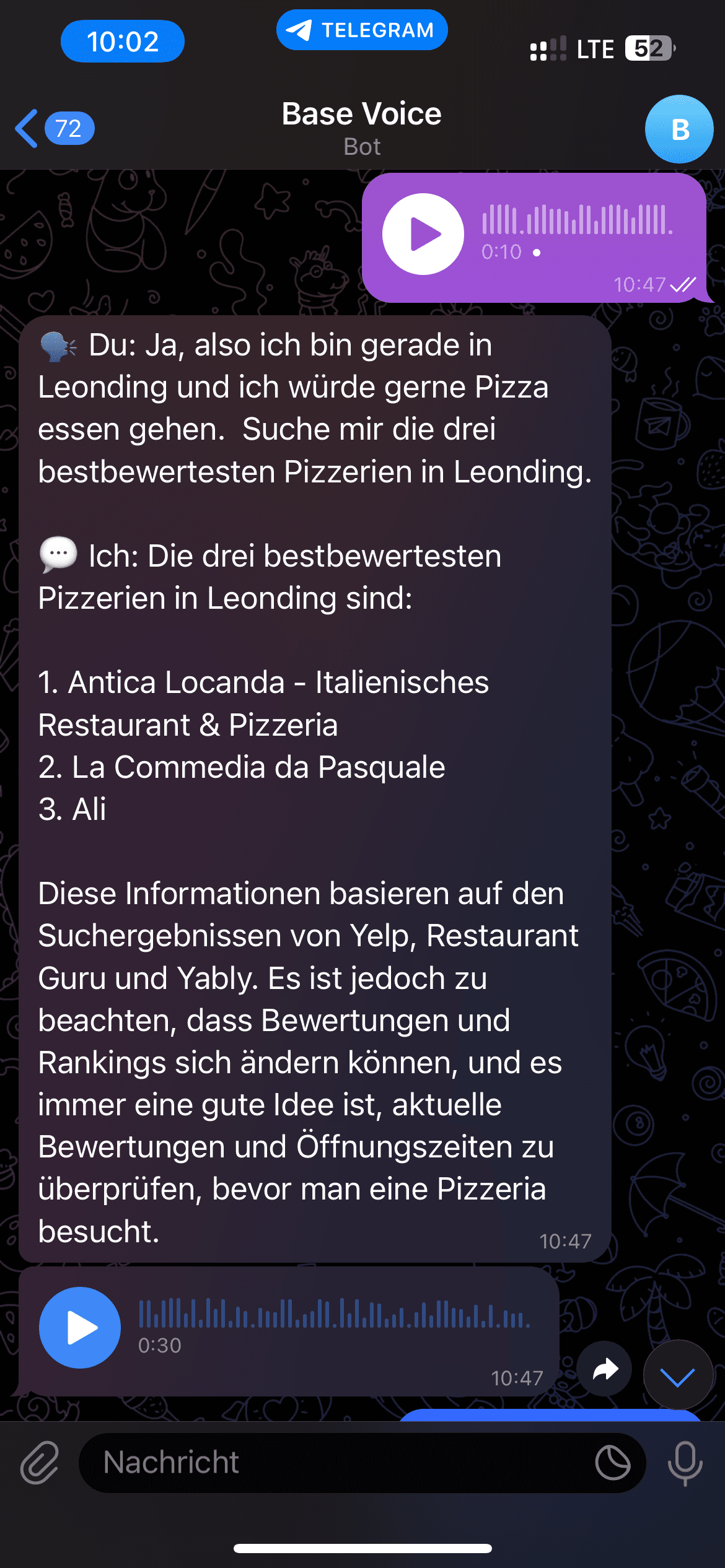Tap the microphone to record voice
Image resolution: width=725 pixels, height=1568 pixels.
tap(685, 1463)
